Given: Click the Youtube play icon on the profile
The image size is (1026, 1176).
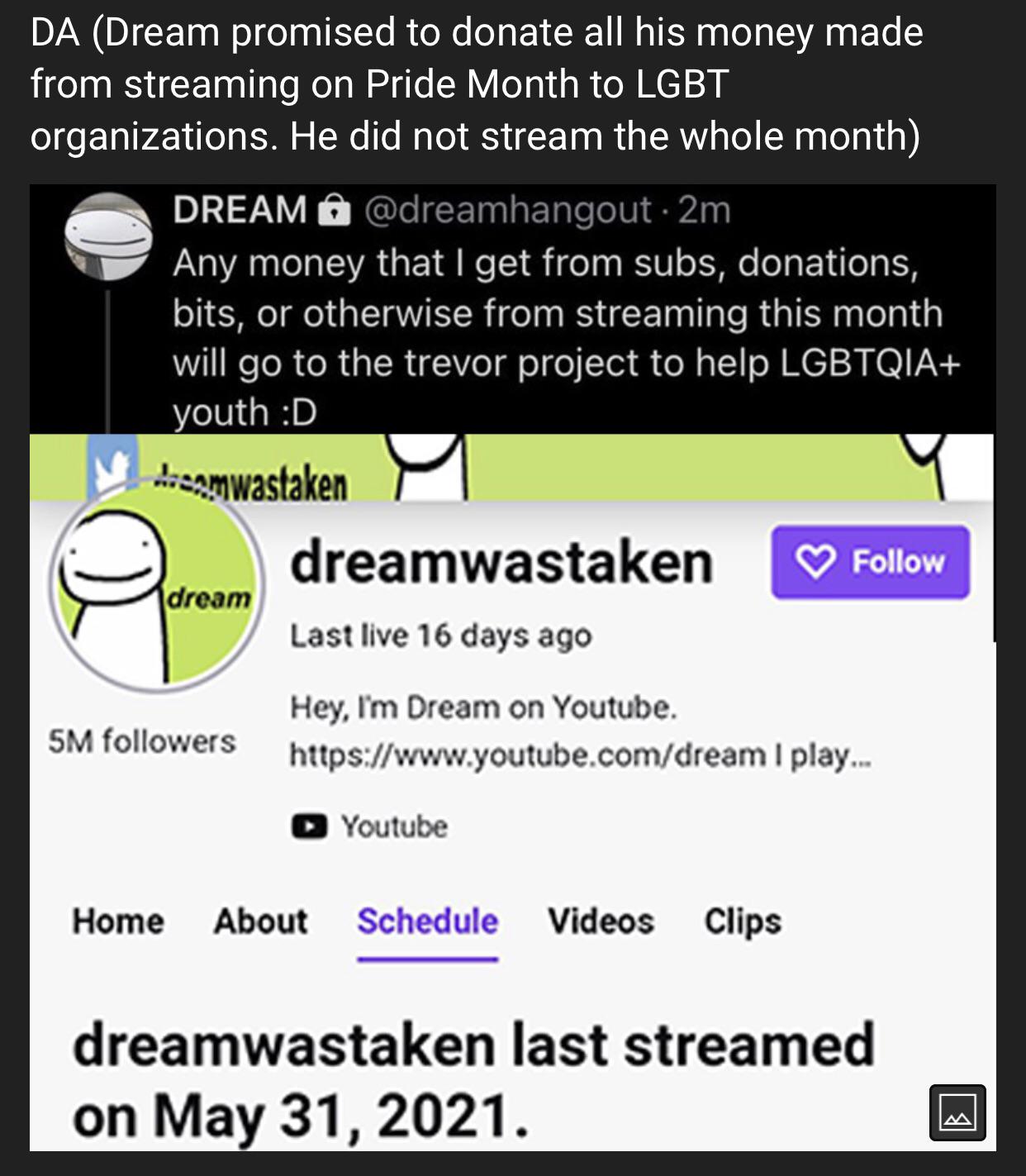Looking at the screenshot, I should tap(310, 826).
